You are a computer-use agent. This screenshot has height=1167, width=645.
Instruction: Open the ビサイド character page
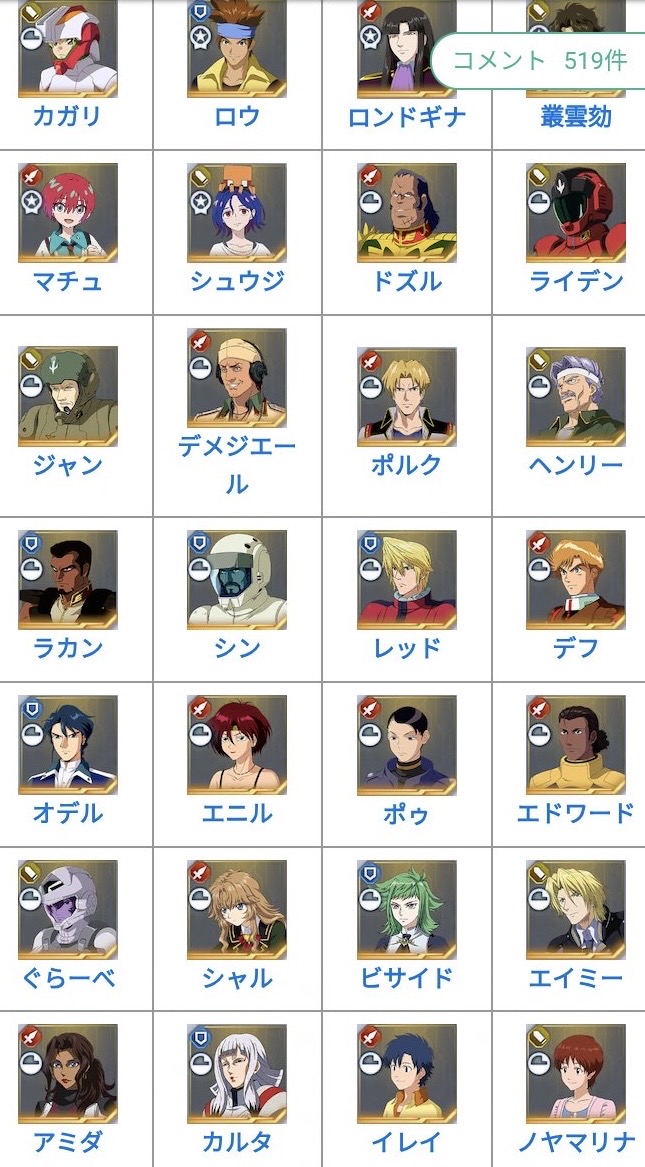click(406, 979)
